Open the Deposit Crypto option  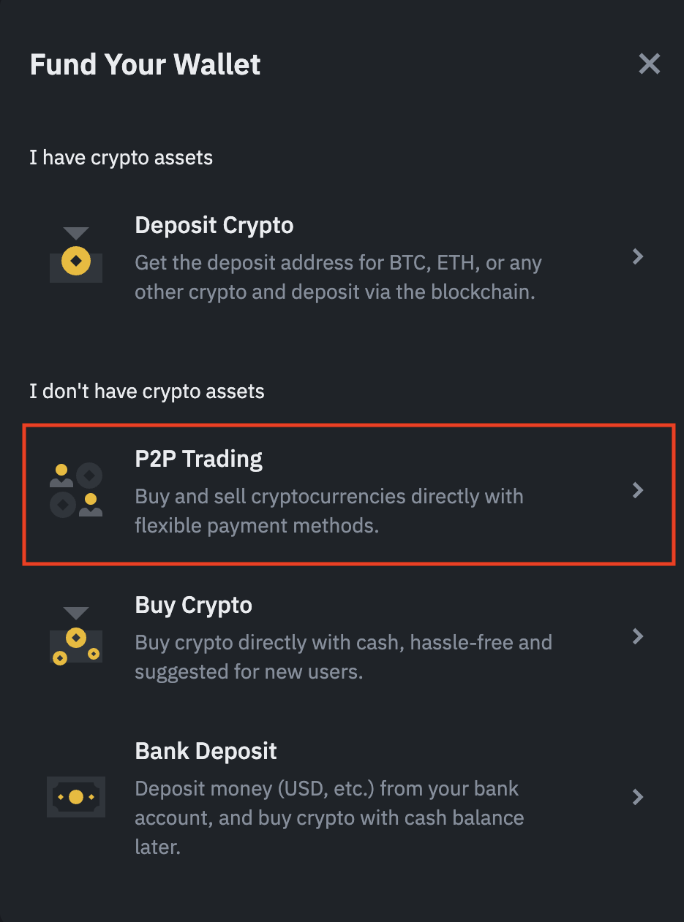340,256
